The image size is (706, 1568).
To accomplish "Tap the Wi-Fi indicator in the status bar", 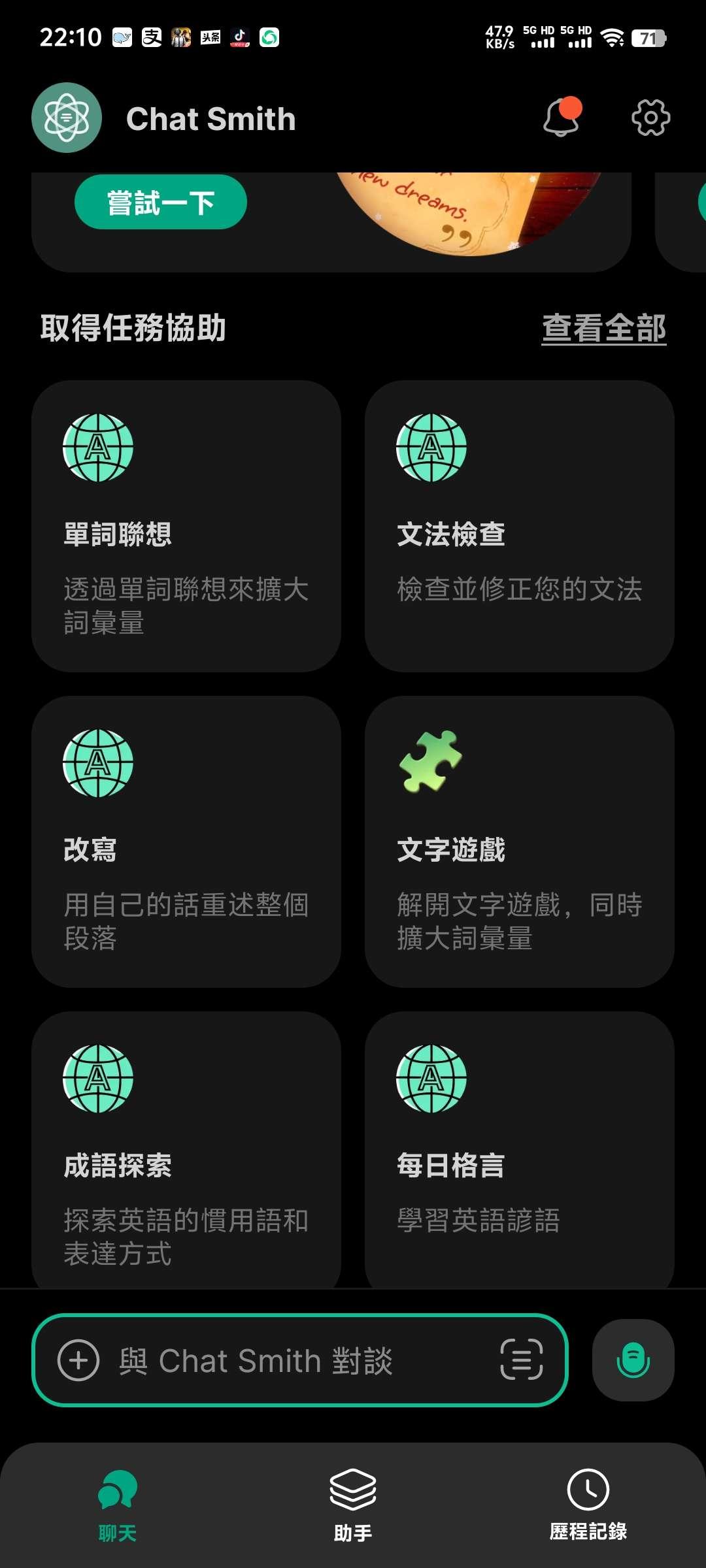I will tap(613, 37).
